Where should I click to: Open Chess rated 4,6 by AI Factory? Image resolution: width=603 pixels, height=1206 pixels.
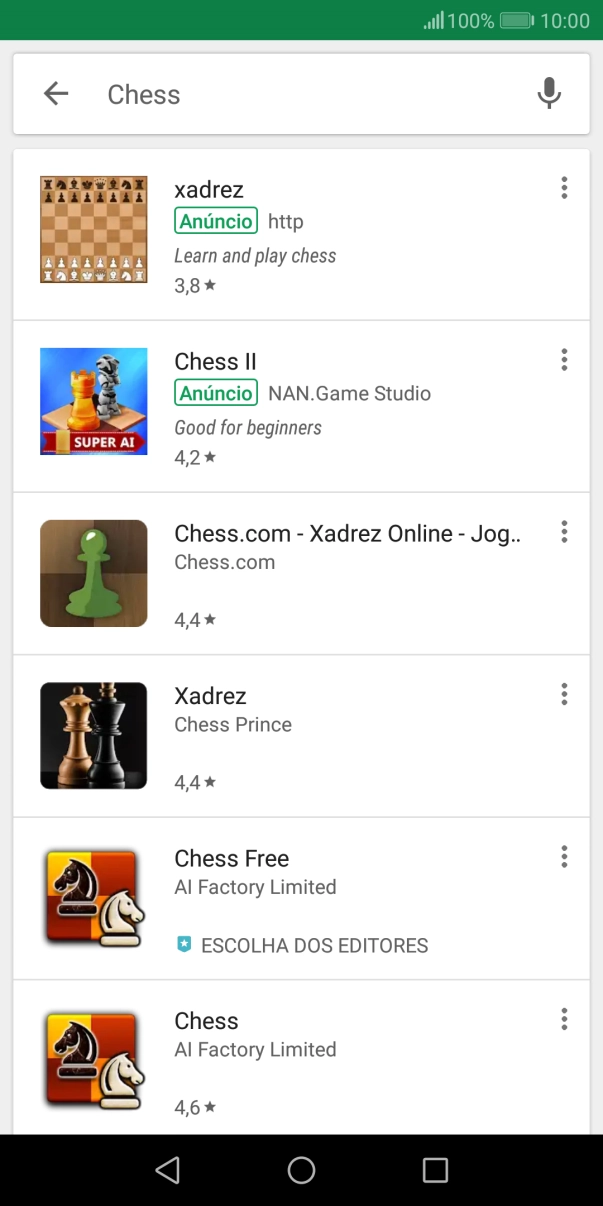pos(300,1060)
